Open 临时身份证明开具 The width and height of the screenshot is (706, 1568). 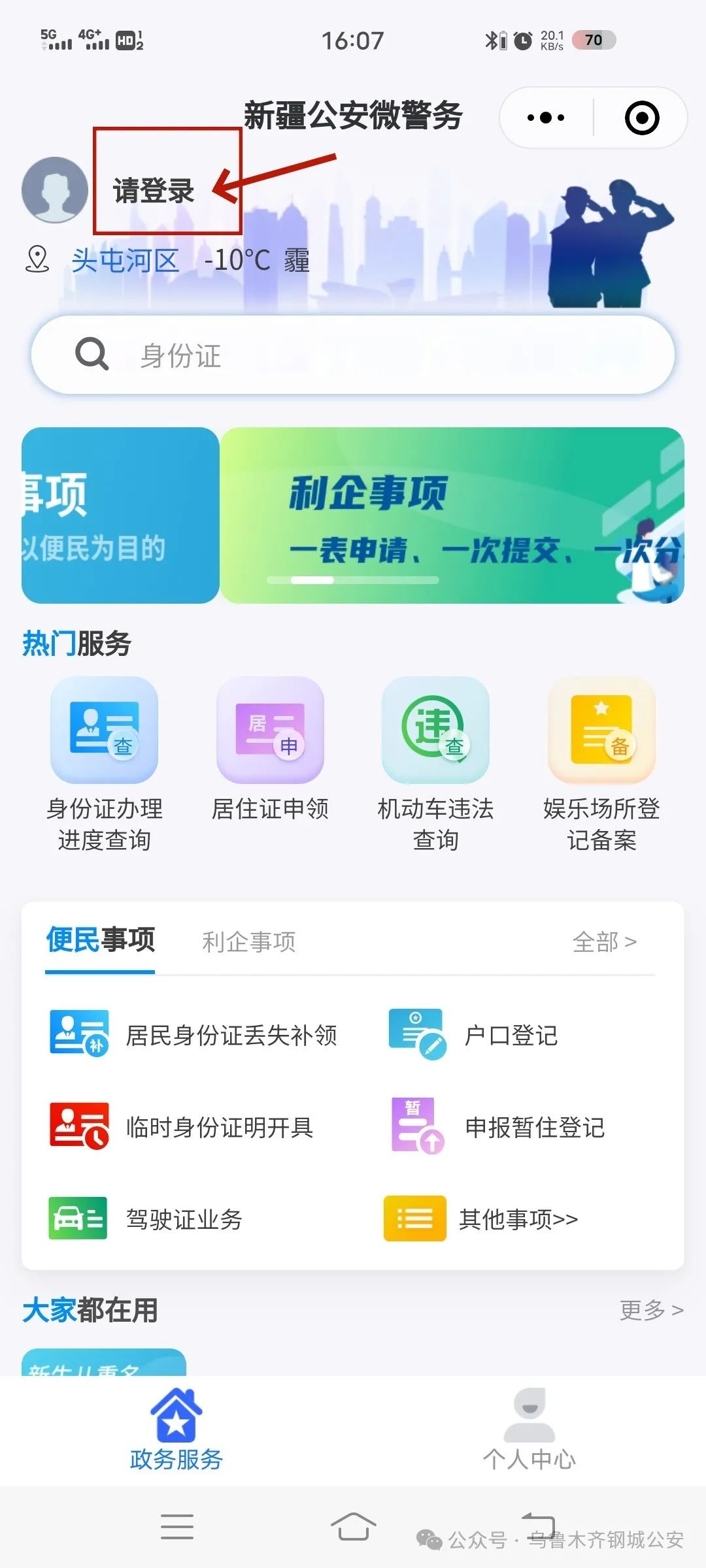point(183,1127)
